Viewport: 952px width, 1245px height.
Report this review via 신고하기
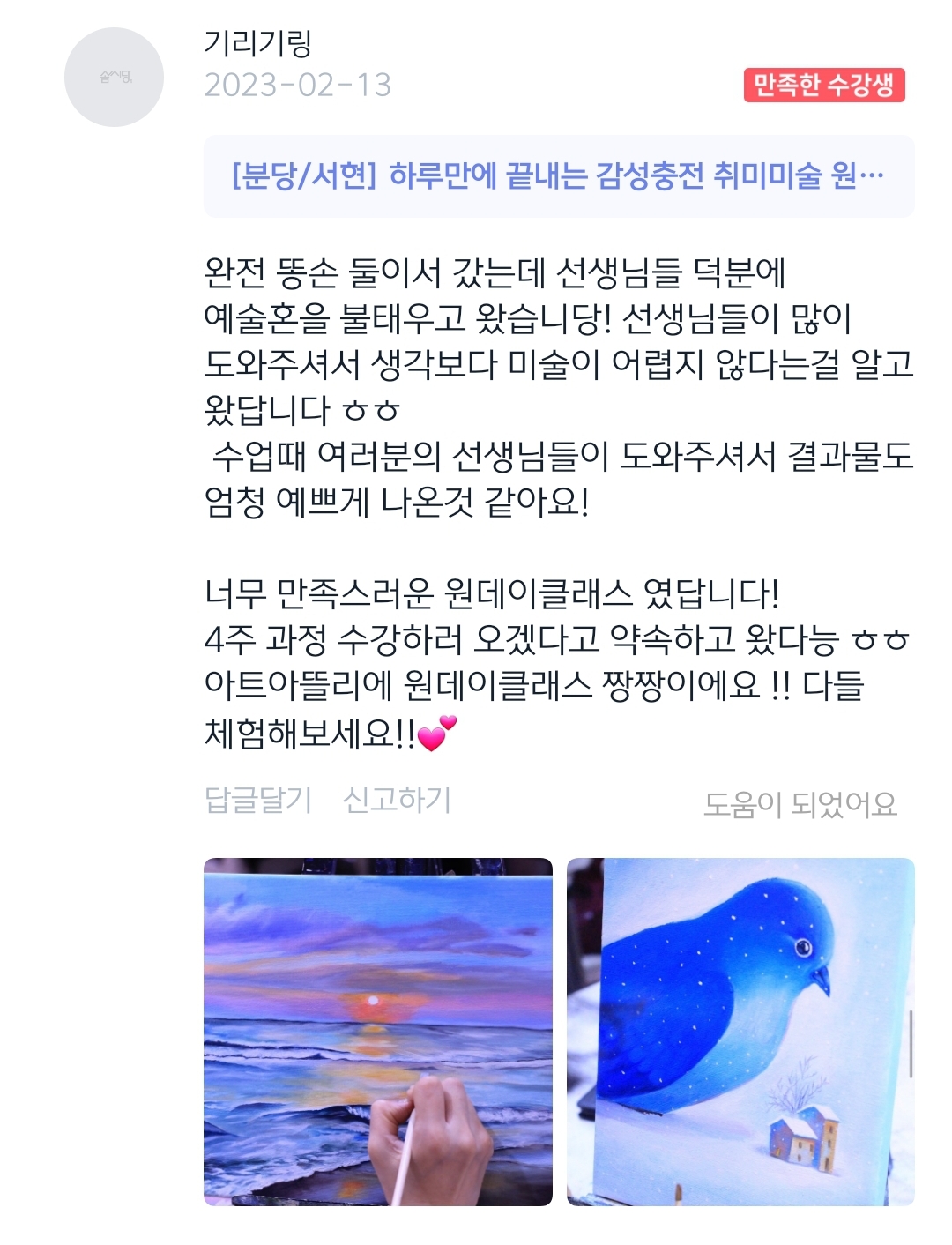click(x=397, y=801)
